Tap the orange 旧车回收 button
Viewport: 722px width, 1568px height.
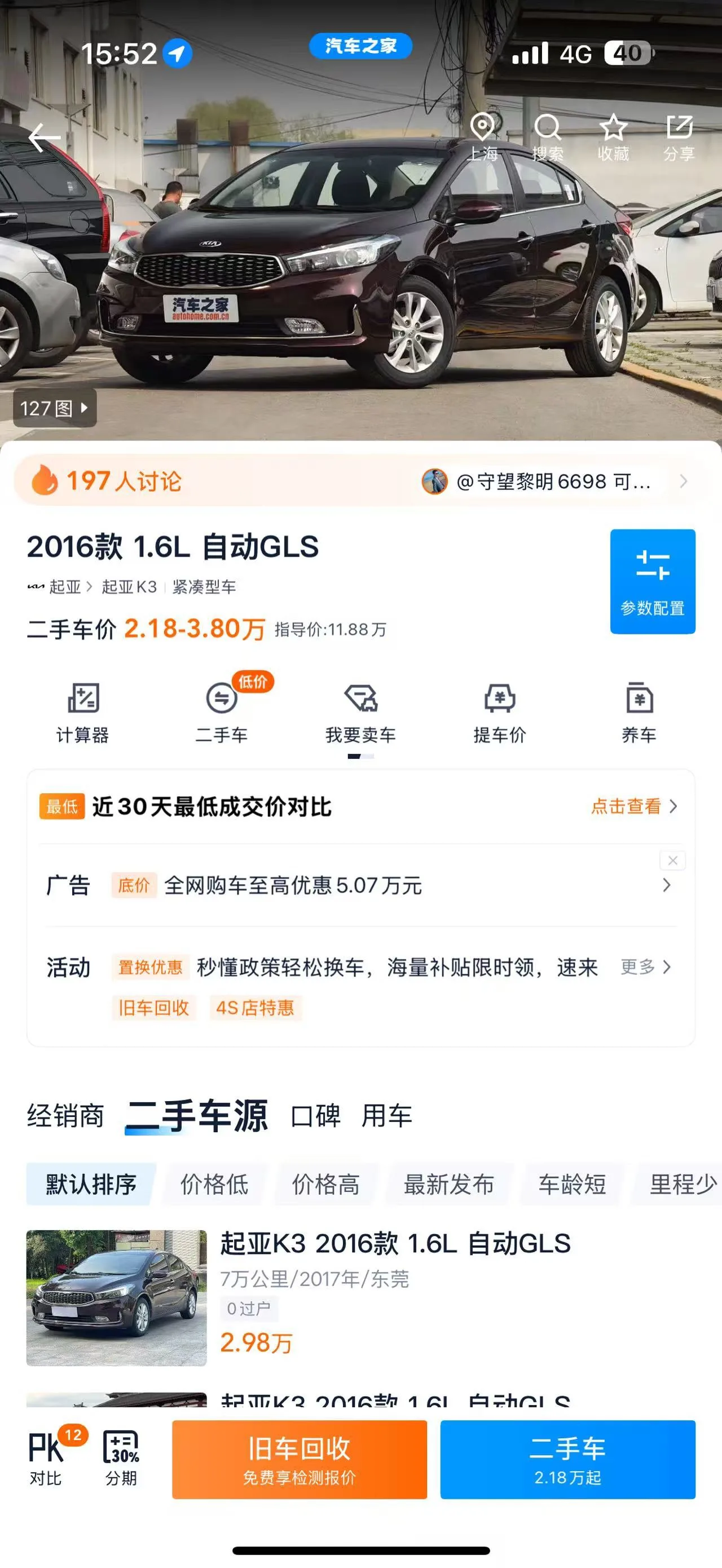point(300,1459)
